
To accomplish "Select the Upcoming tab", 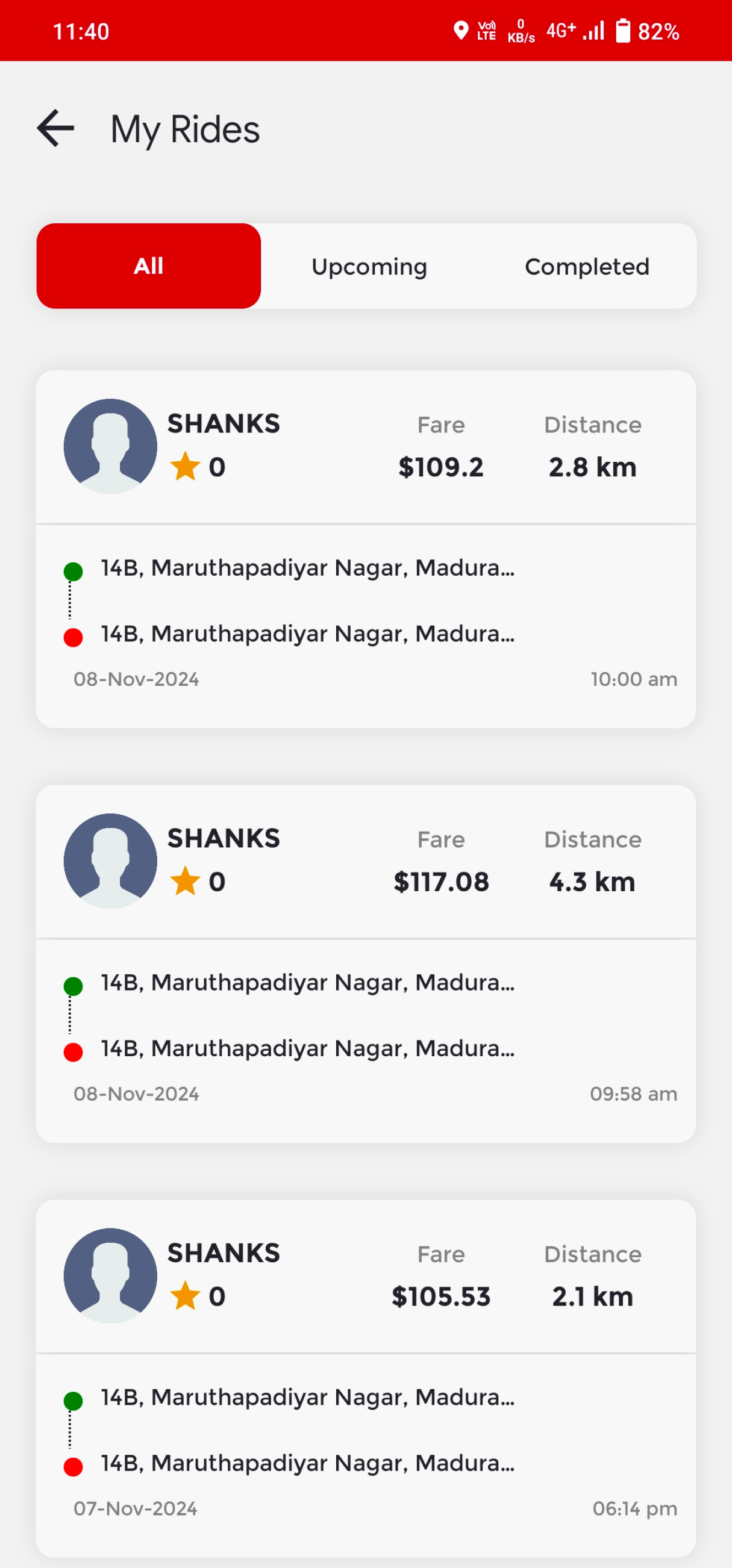I will coord(369,266).
